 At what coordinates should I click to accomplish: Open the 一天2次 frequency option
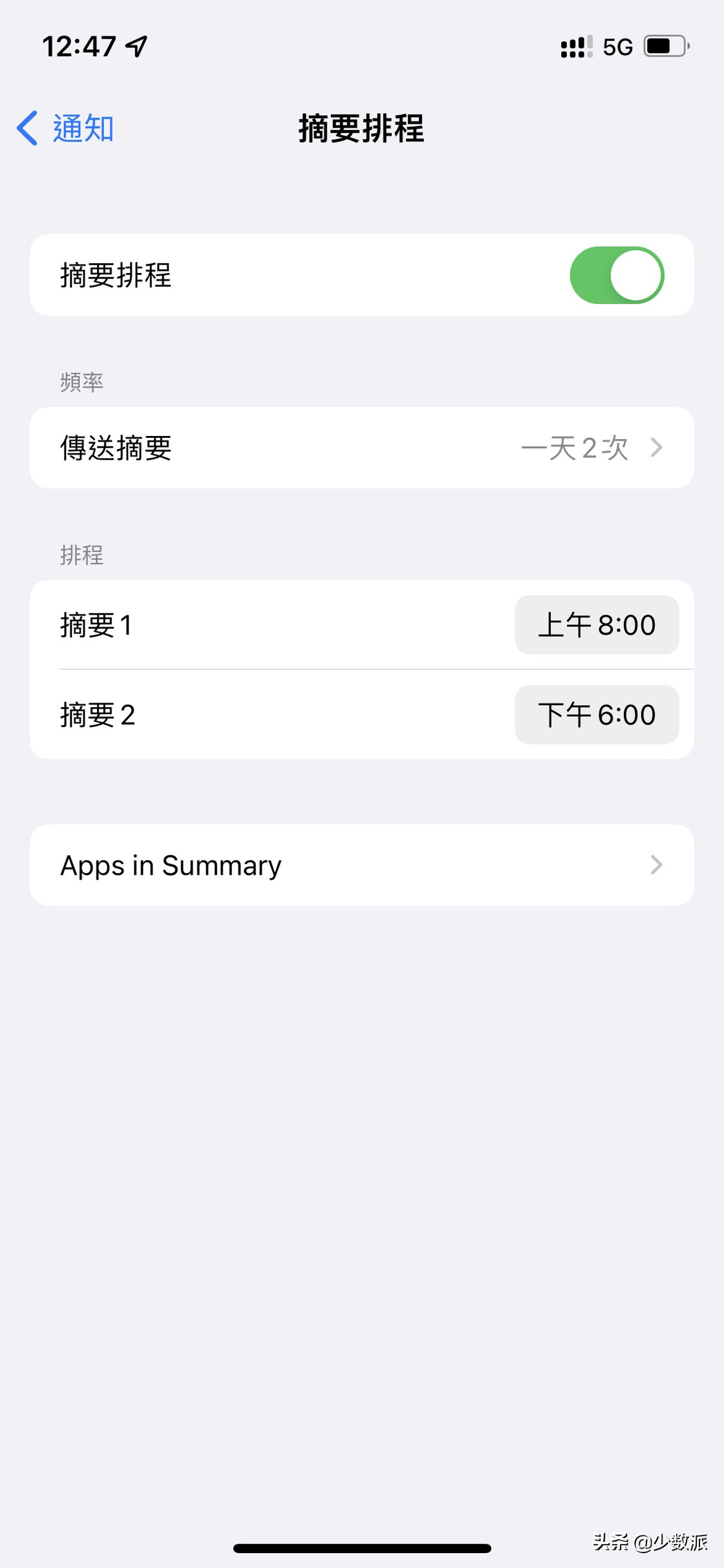[x=575, y=447]
